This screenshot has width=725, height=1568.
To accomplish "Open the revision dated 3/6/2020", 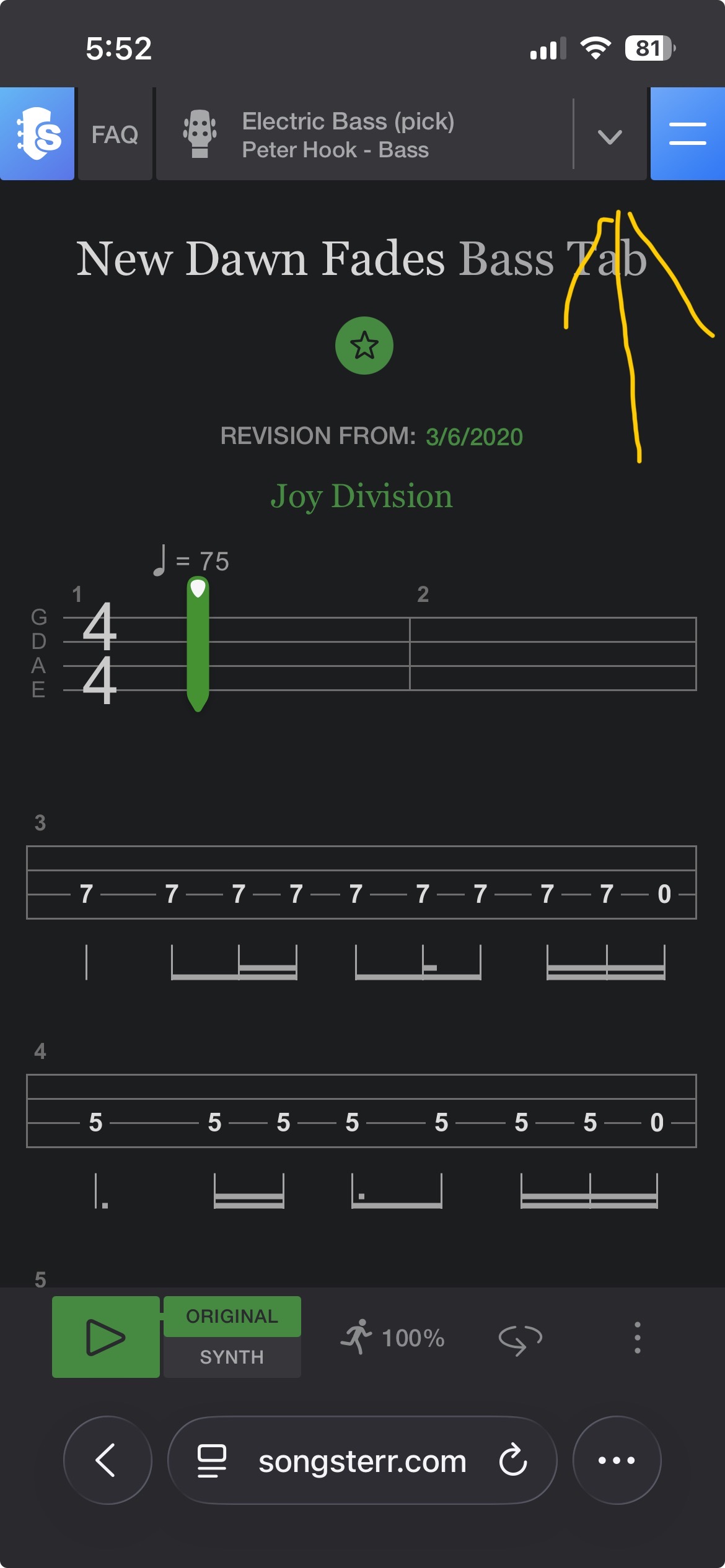I will (x=474, y=437).
